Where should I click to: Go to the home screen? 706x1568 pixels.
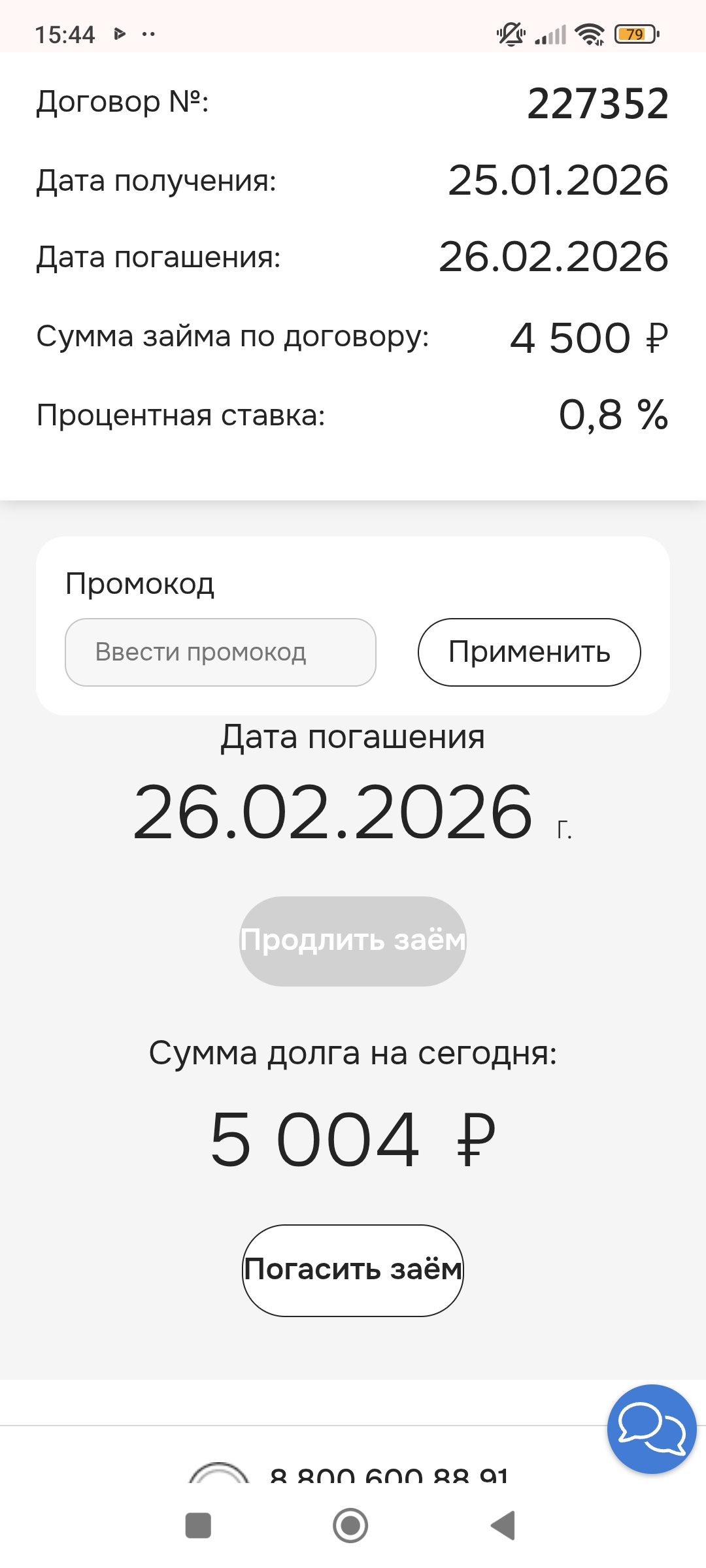(350, 1526)
